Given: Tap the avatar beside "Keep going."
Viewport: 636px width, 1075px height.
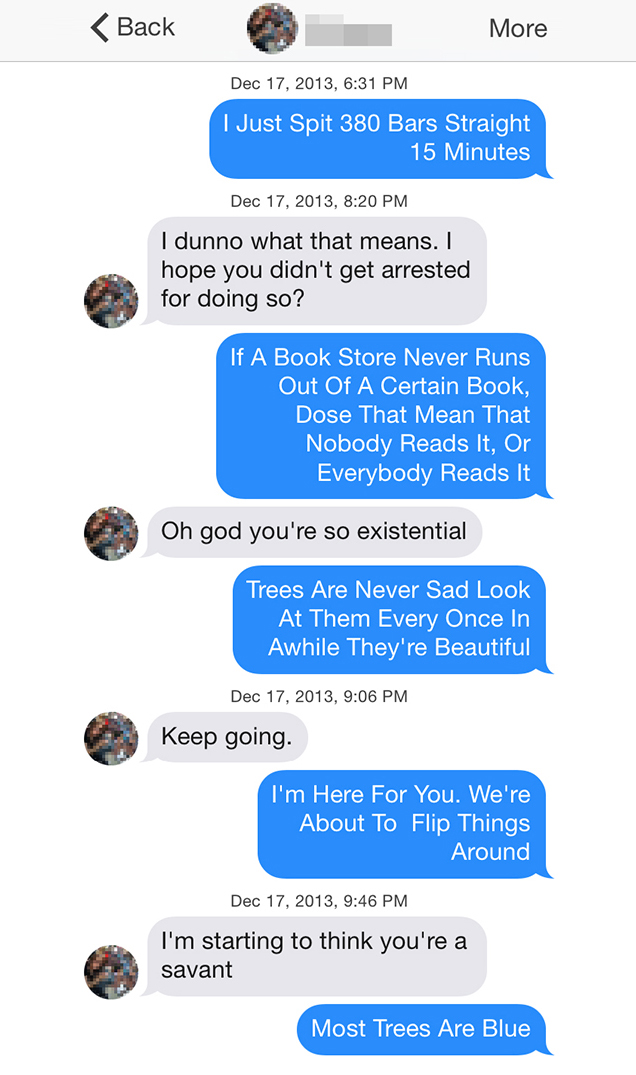Looking at the screenshot, I should tap(111, 738).
